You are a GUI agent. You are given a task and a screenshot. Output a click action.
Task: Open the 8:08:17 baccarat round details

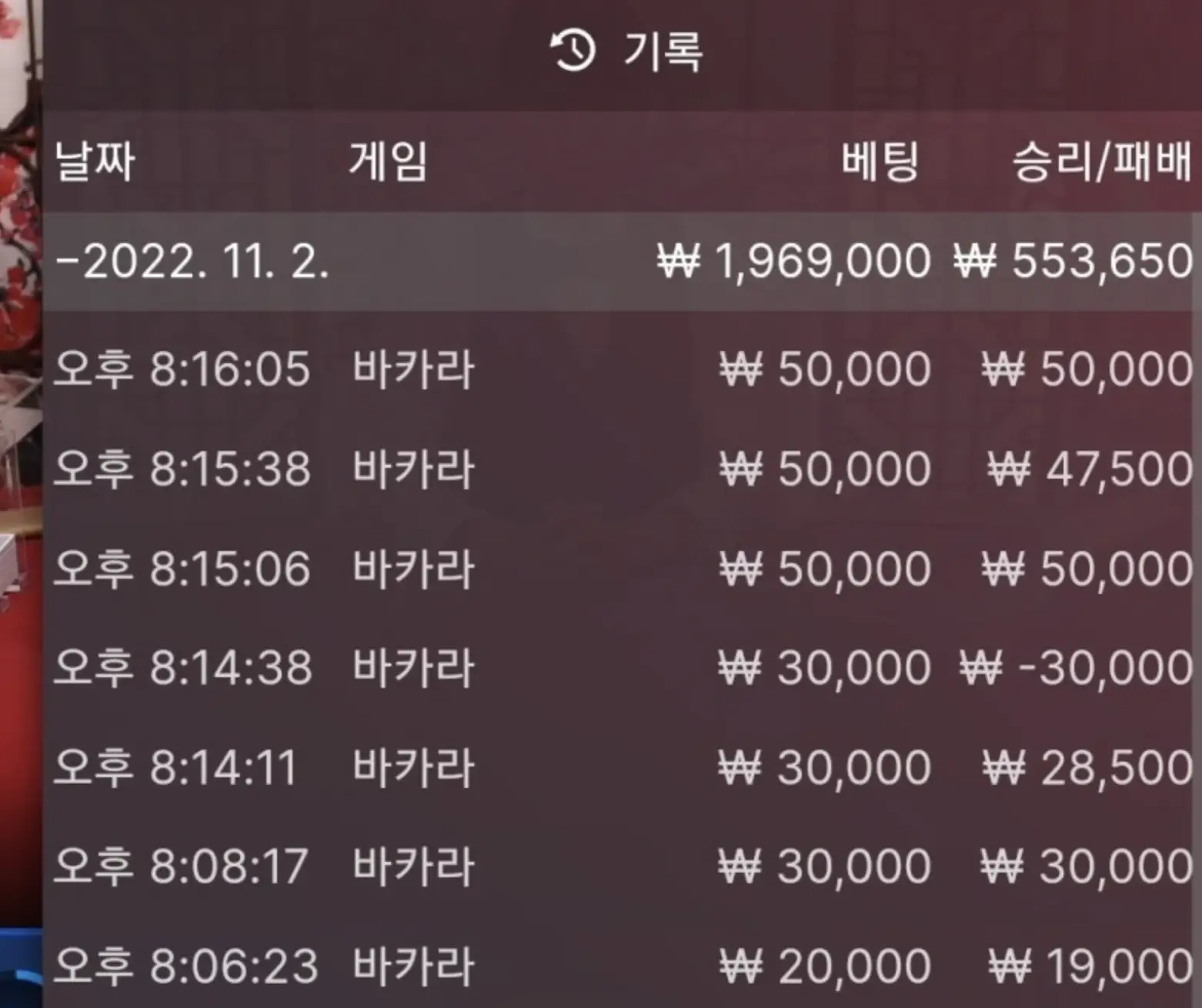(x=616, y=866)
